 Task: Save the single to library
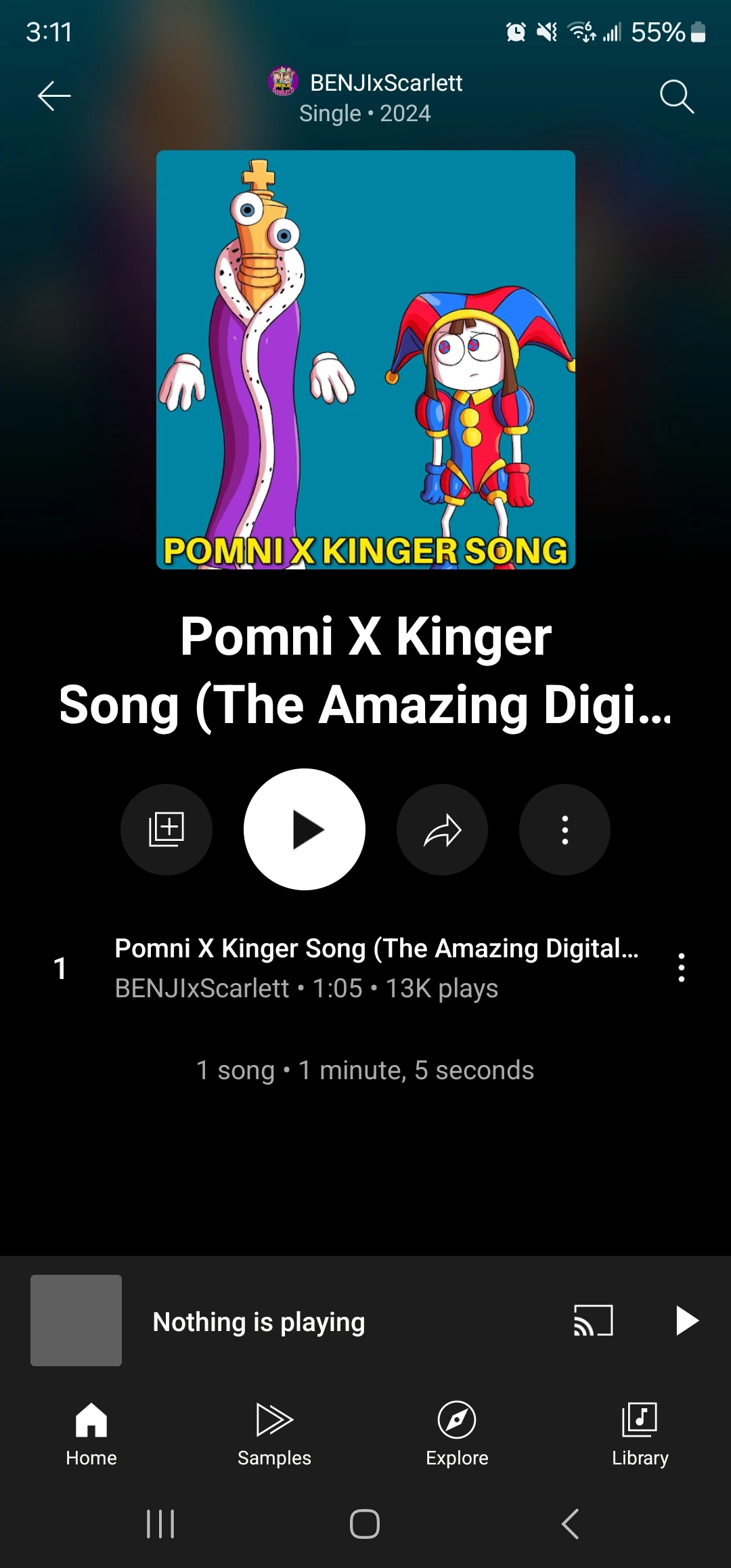pyautogui.click(x=167, y=829)
